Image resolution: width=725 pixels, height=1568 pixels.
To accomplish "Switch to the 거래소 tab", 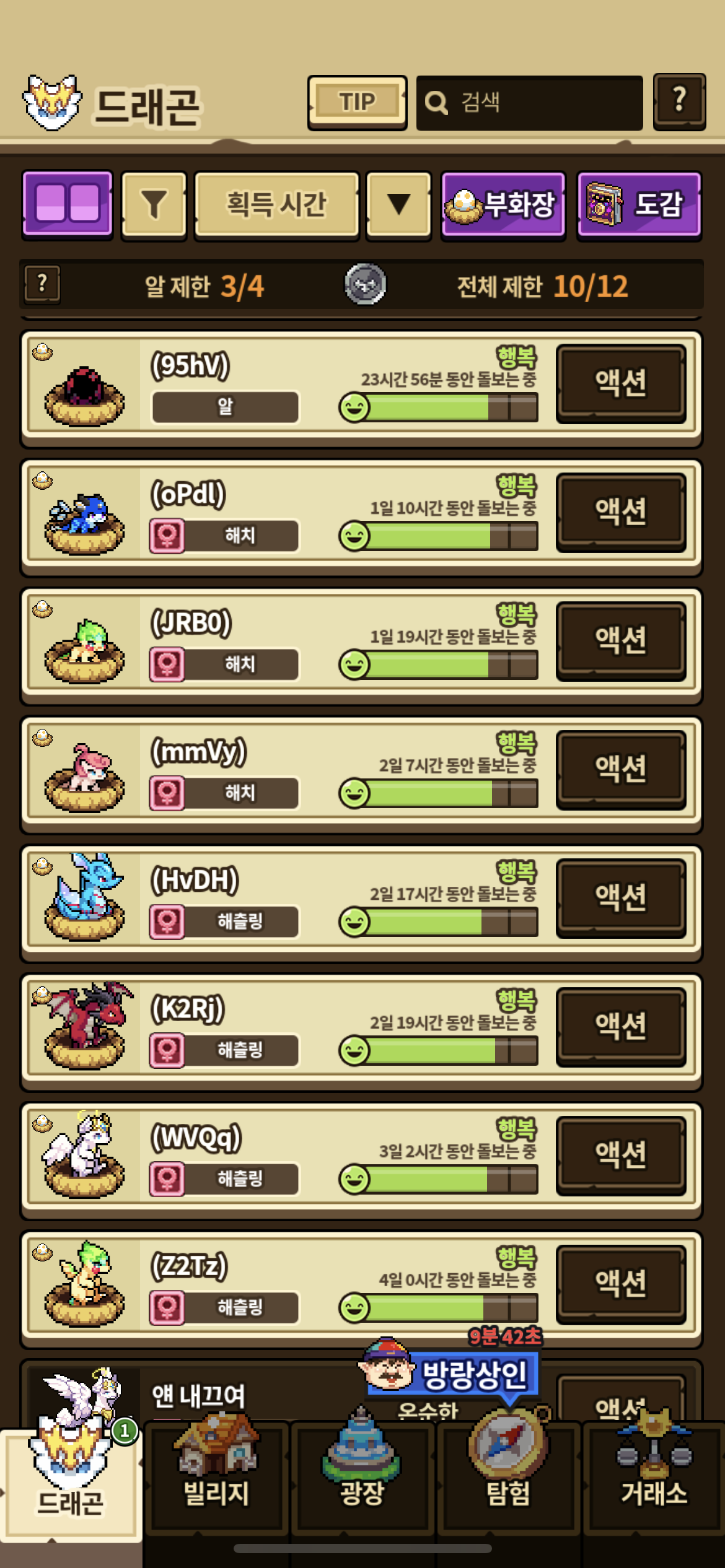I will [x=654, y=1477].
